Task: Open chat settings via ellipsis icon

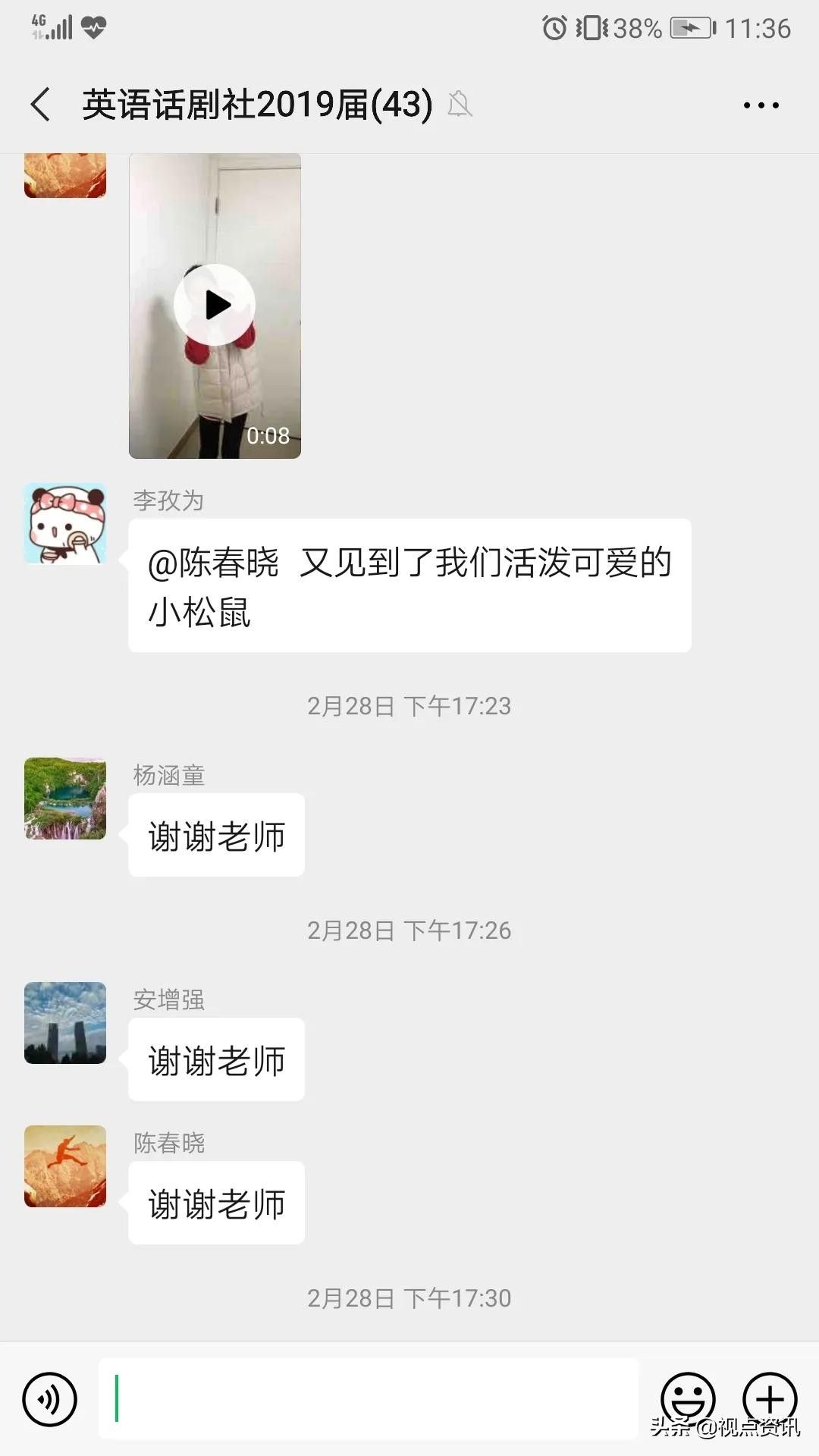Action: [x=761, y=104]
